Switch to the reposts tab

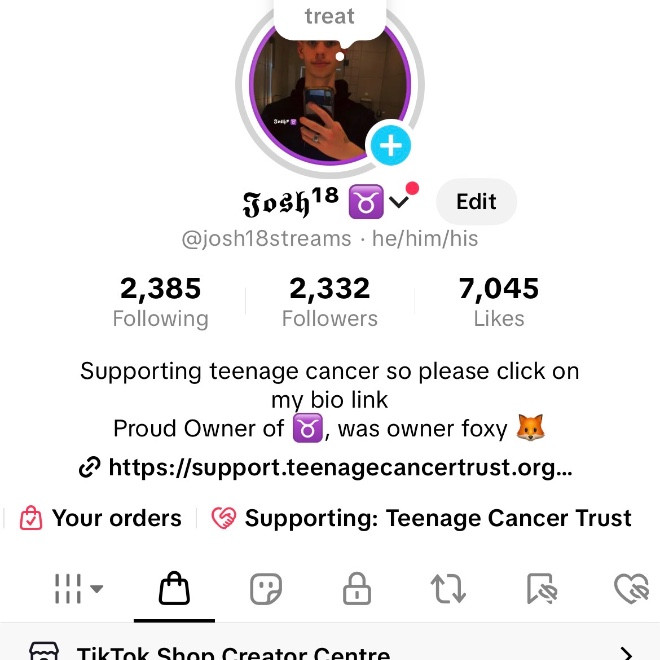[448, 589]
